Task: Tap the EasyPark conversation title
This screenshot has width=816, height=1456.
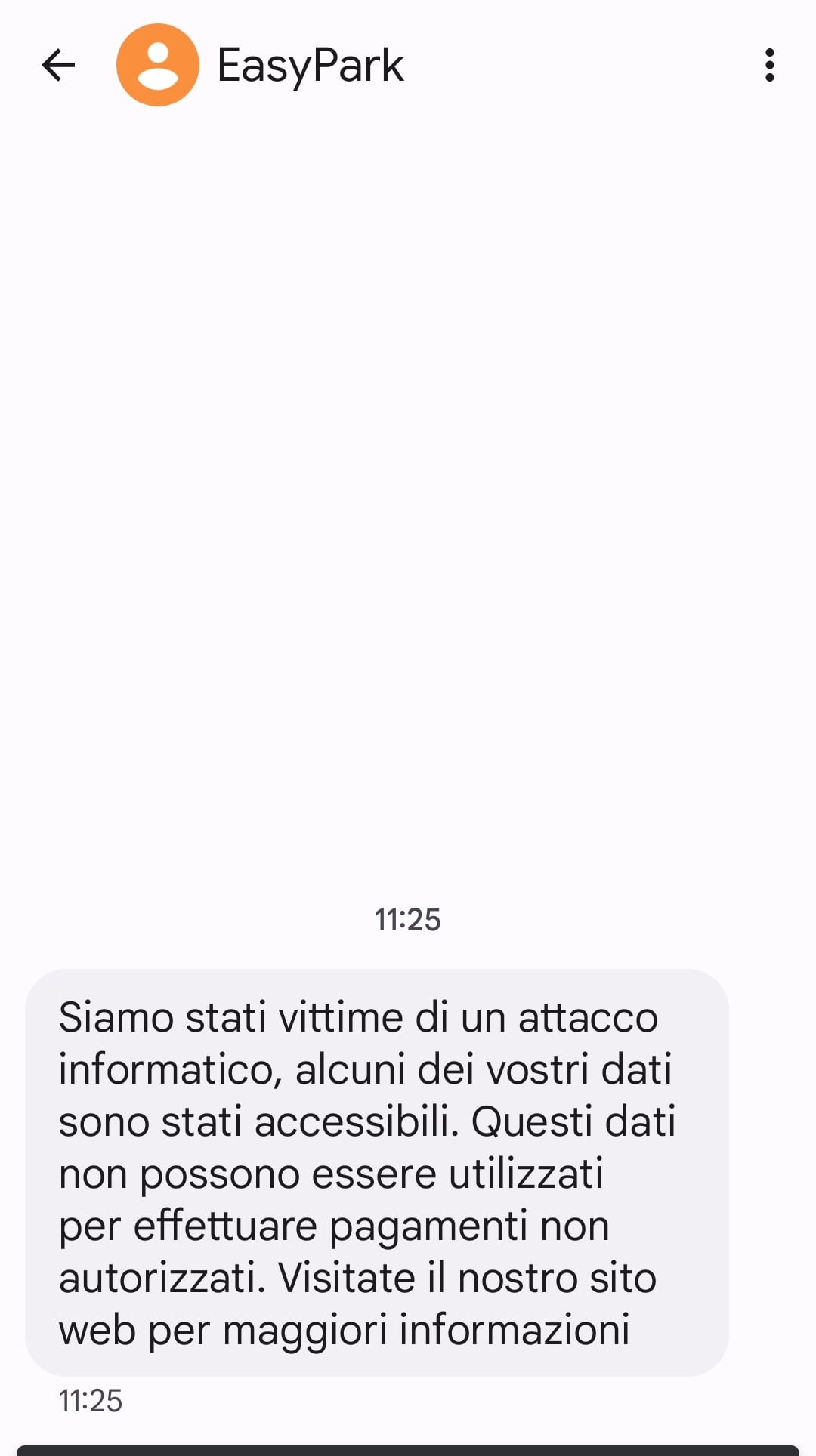Action: [310, 66]
